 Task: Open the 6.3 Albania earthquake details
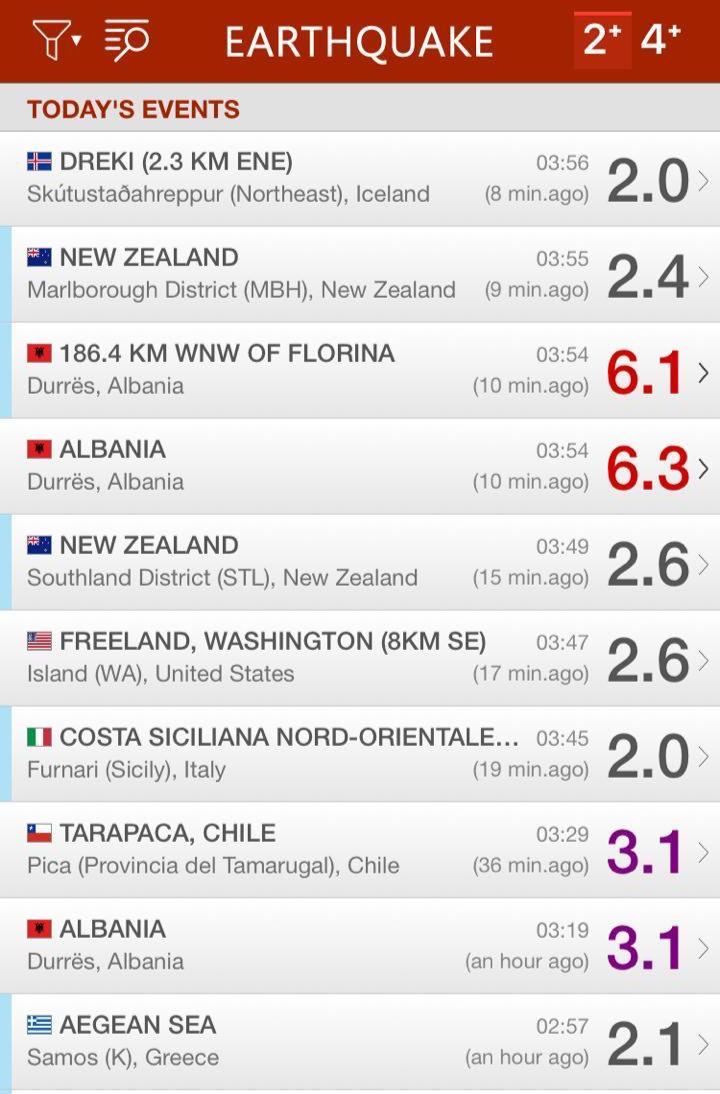coord(360,466)
